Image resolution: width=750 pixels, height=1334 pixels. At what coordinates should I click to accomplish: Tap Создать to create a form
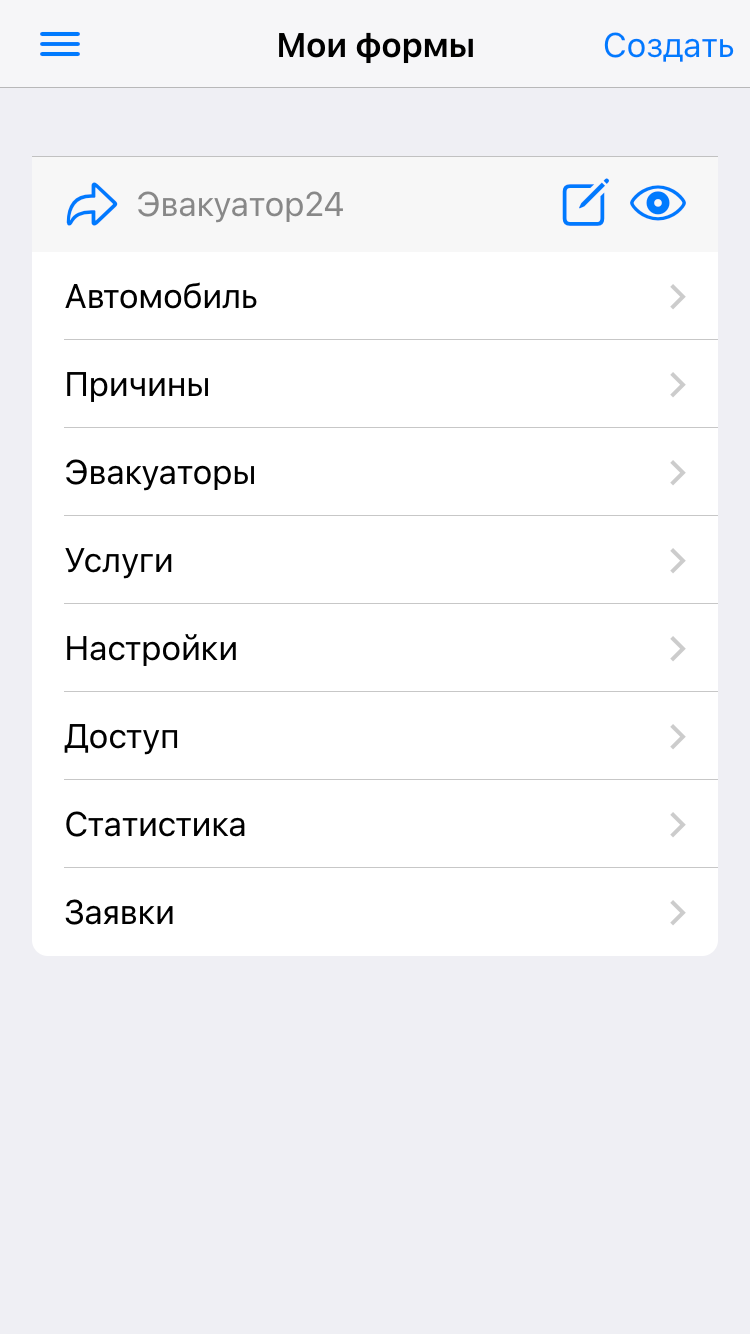(x=668, y=46)
